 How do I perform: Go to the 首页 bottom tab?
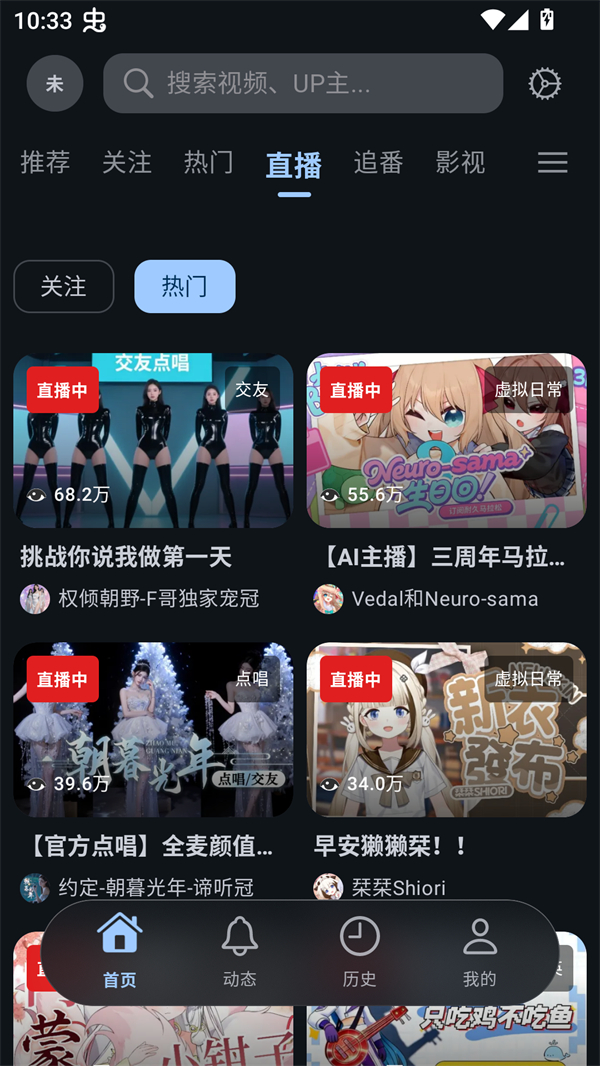coord(120,952)
